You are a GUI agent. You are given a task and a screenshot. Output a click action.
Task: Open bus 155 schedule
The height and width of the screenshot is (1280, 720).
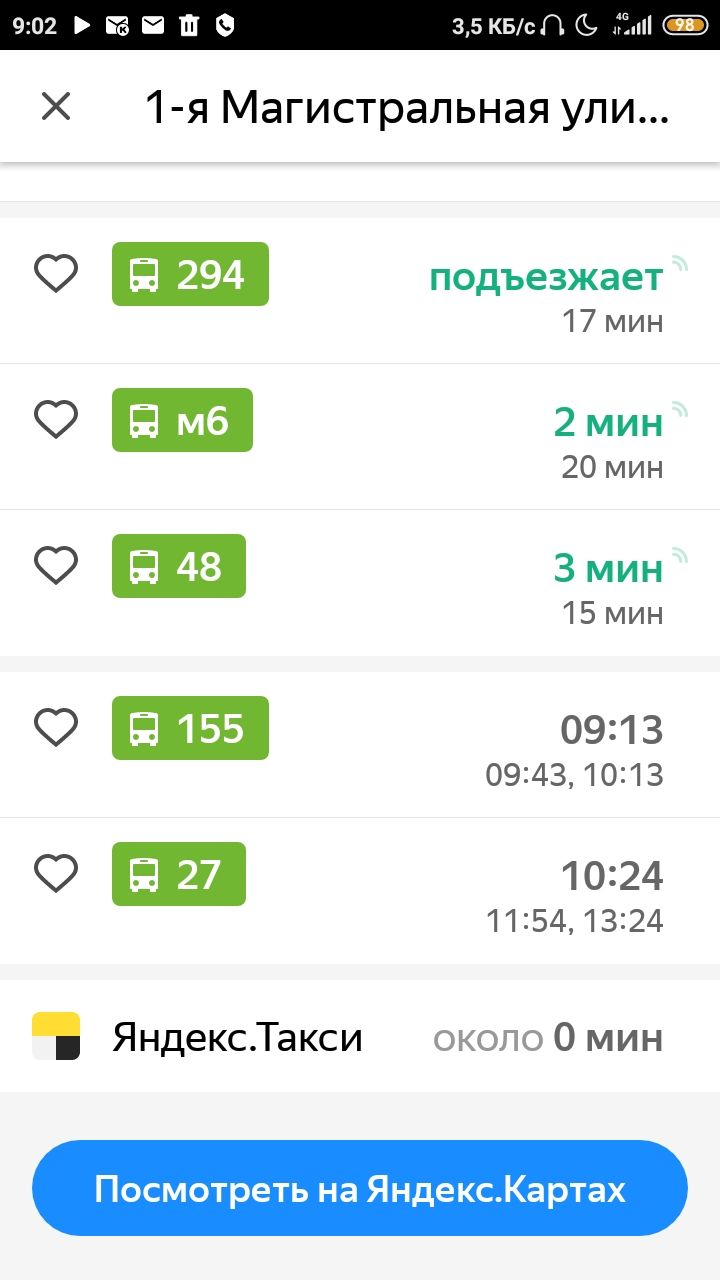(360, 745)
